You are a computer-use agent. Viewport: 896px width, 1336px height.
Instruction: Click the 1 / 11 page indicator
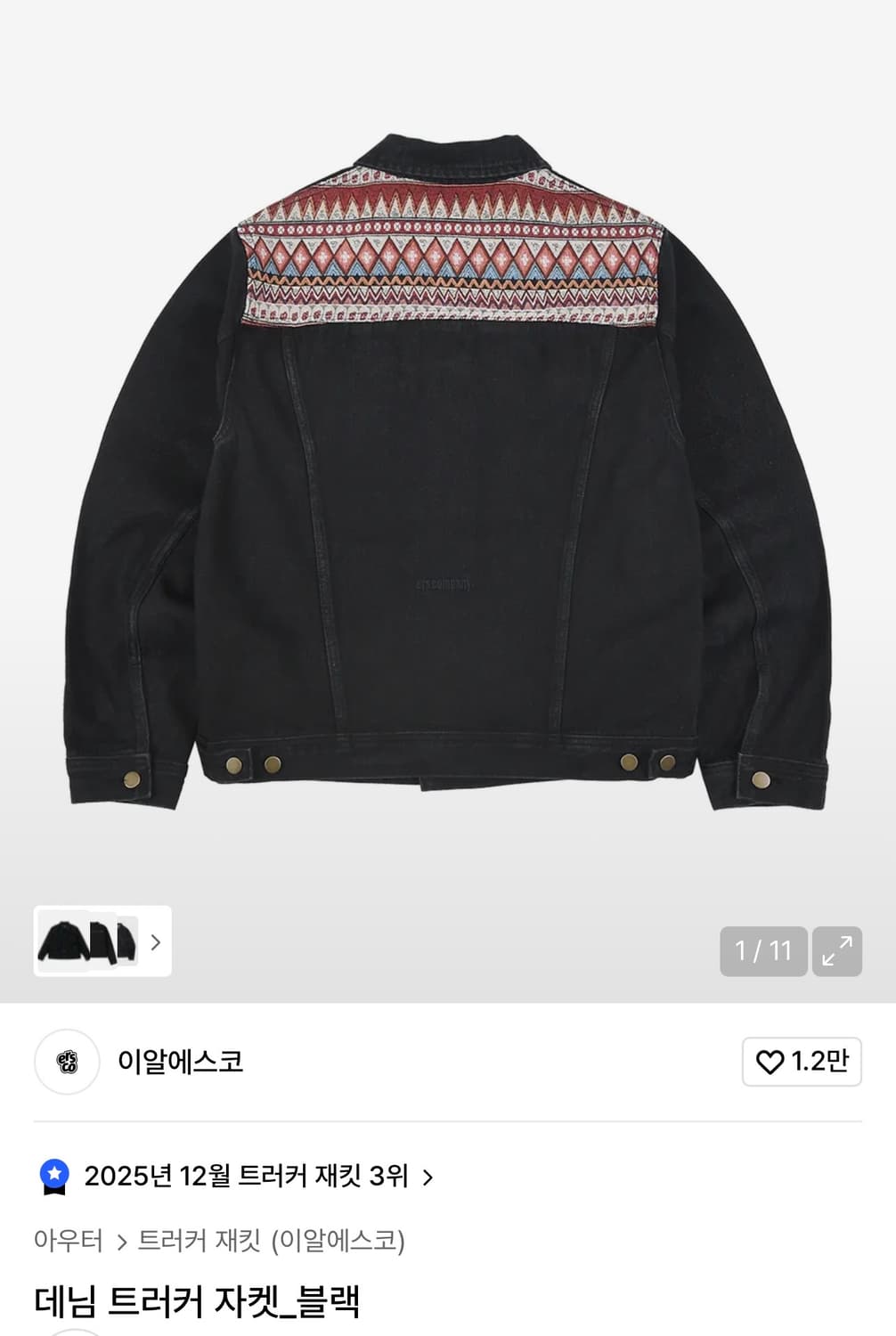(763, 950)
